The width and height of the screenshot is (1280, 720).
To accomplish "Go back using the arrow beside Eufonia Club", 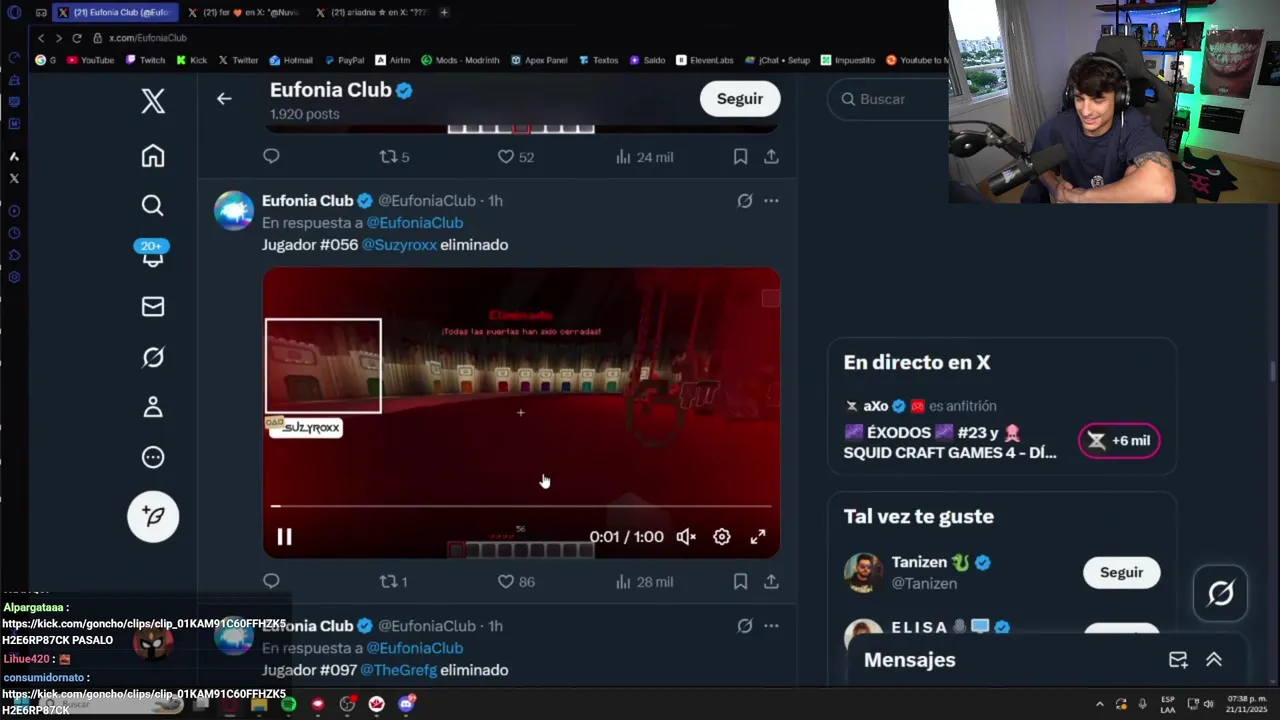I will pyautogui.click(x=224, y=98).
